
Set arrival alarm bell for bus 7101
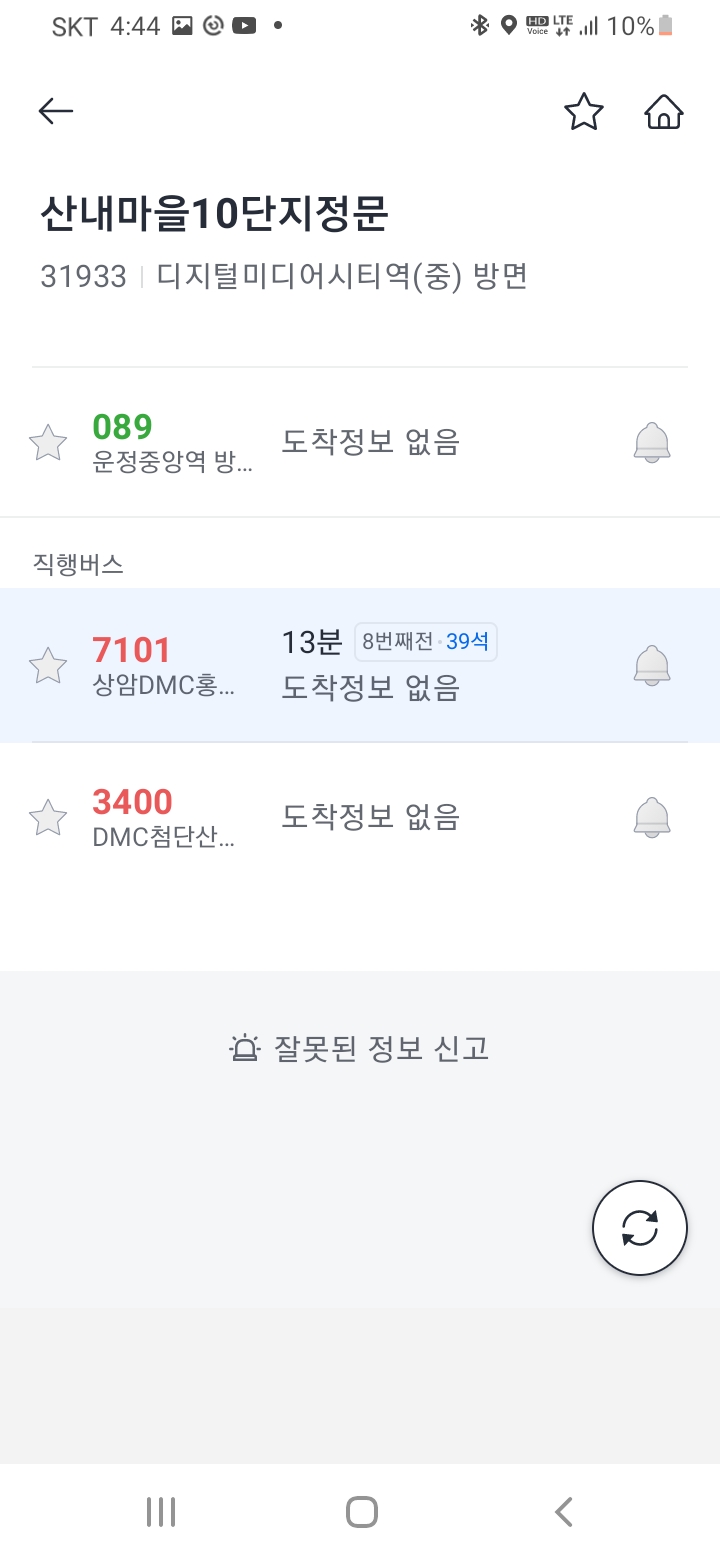click(652, 665)
